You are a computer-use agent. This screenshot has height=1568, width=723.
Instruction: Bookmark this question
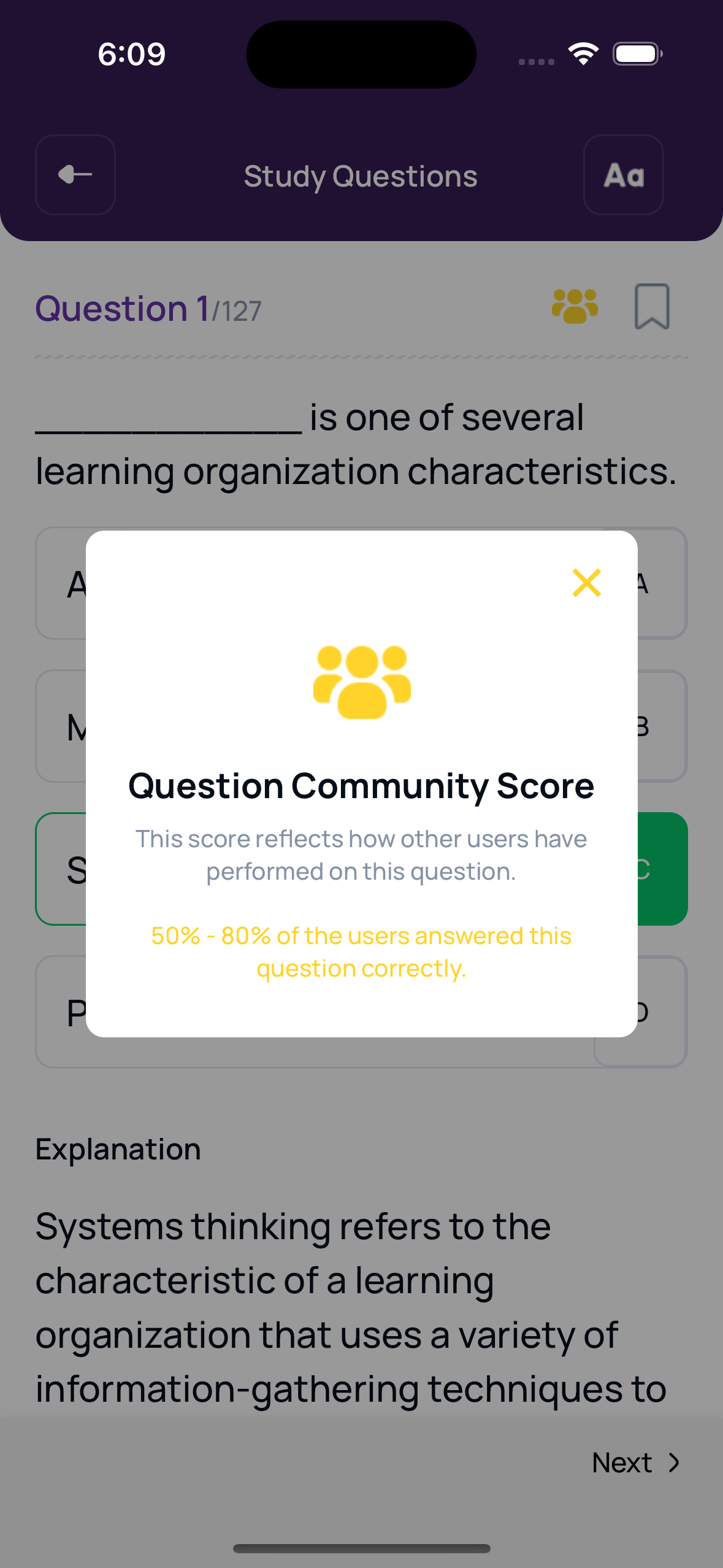click(651, 307)
